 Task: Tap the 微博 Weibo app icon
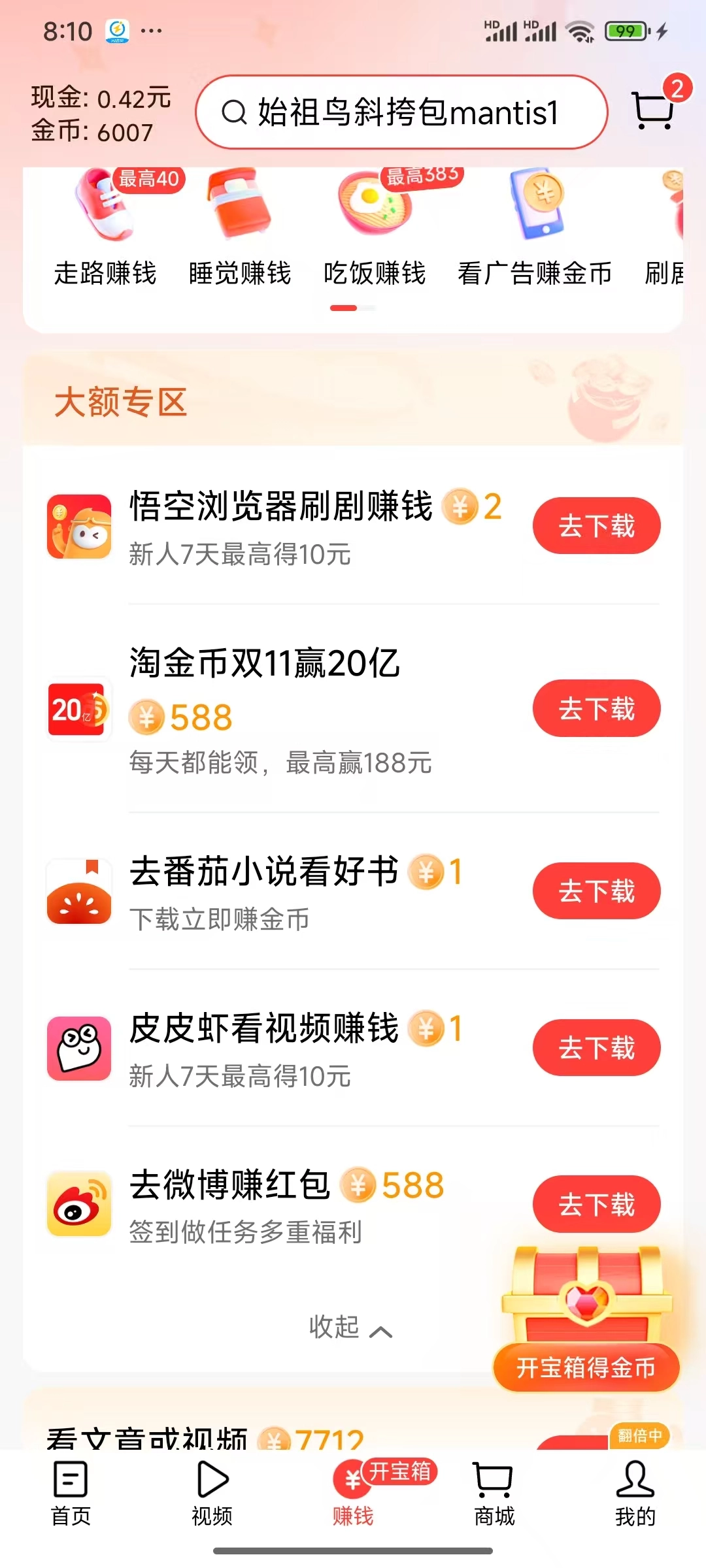point(78,1203)
